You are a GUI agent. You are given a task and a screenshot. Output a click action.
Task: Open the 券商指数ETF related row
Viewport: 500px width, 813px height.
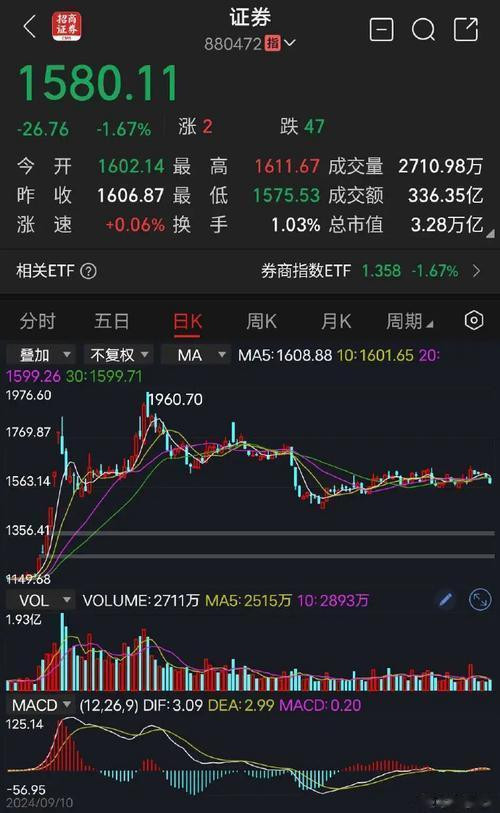tap(371, 271)
